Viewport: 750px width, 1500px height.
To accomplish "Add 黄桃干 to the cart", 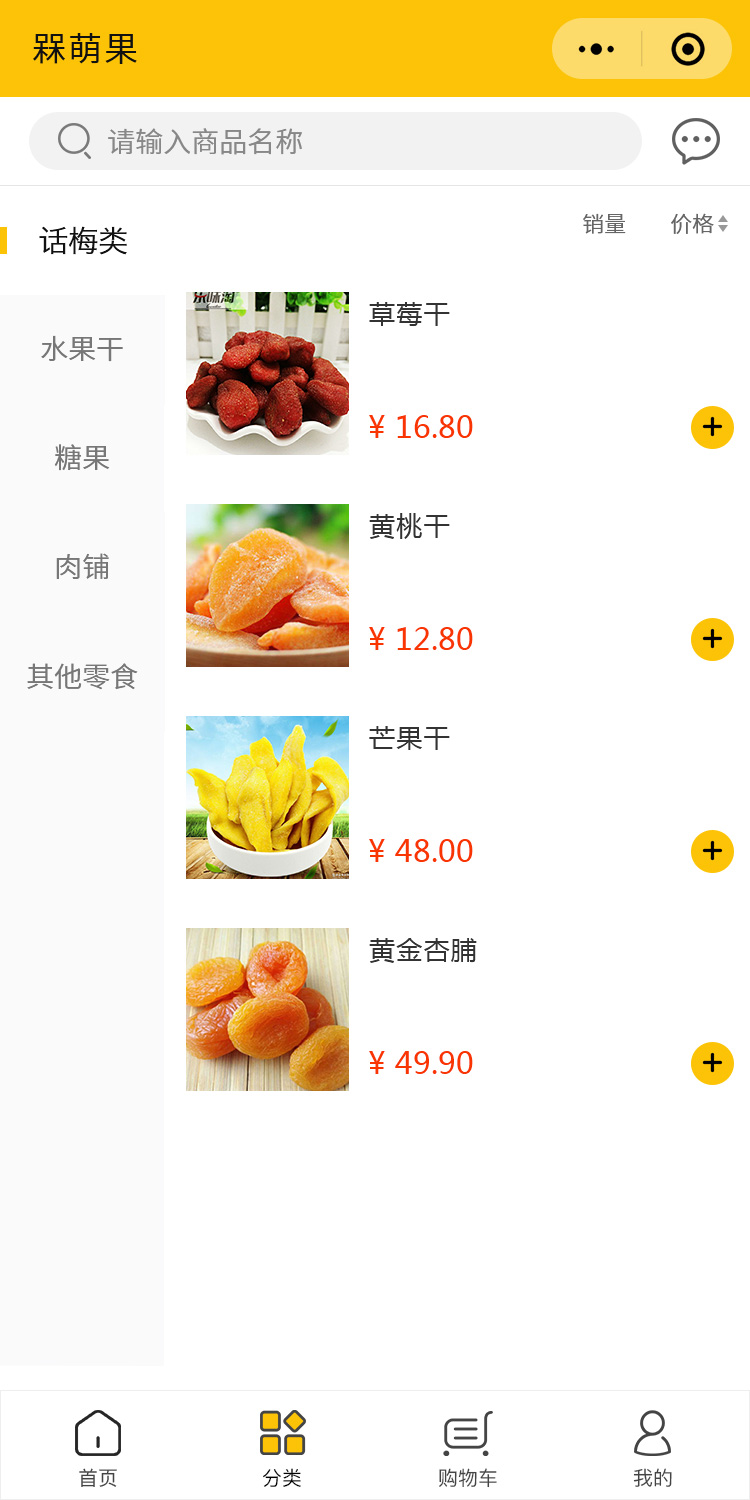I will pyautogui.click(x=712, y=639).
